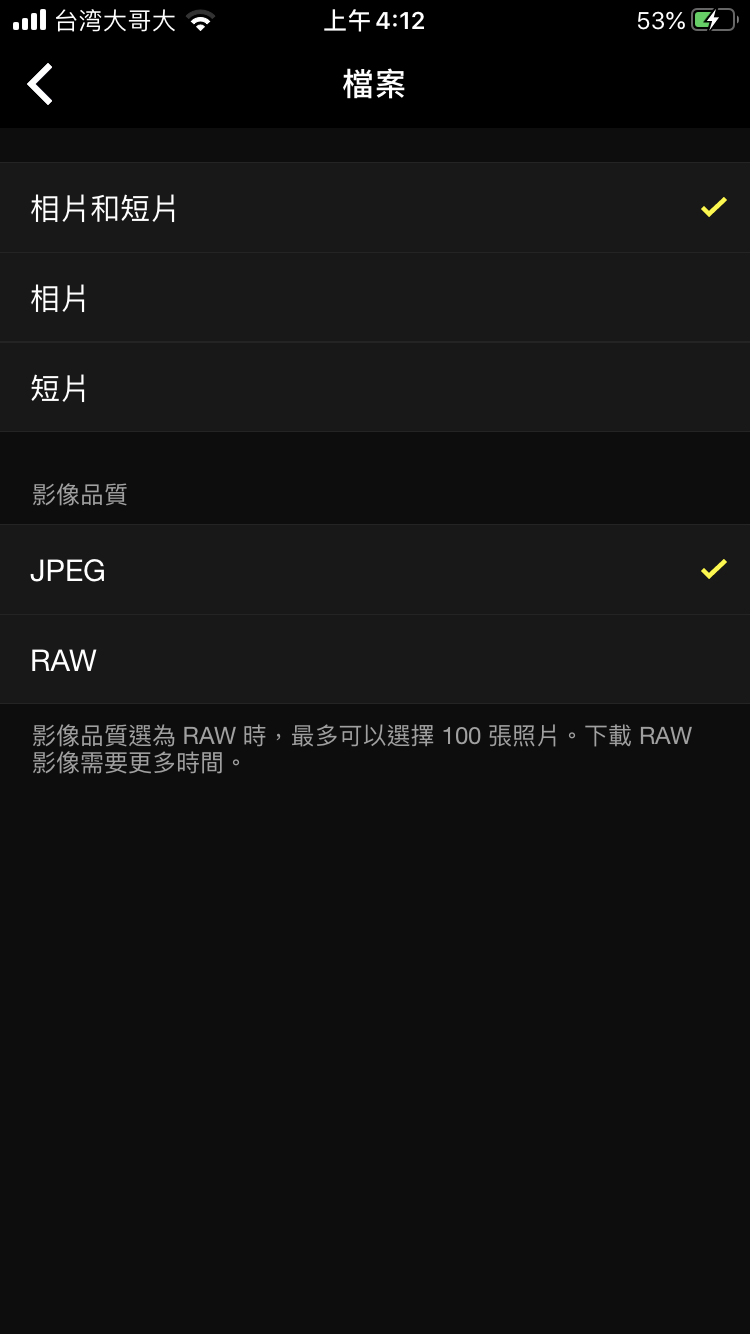Go back using the arrow icon
The width and height of the screenshot is (750, 1334).
click(40, 84)
